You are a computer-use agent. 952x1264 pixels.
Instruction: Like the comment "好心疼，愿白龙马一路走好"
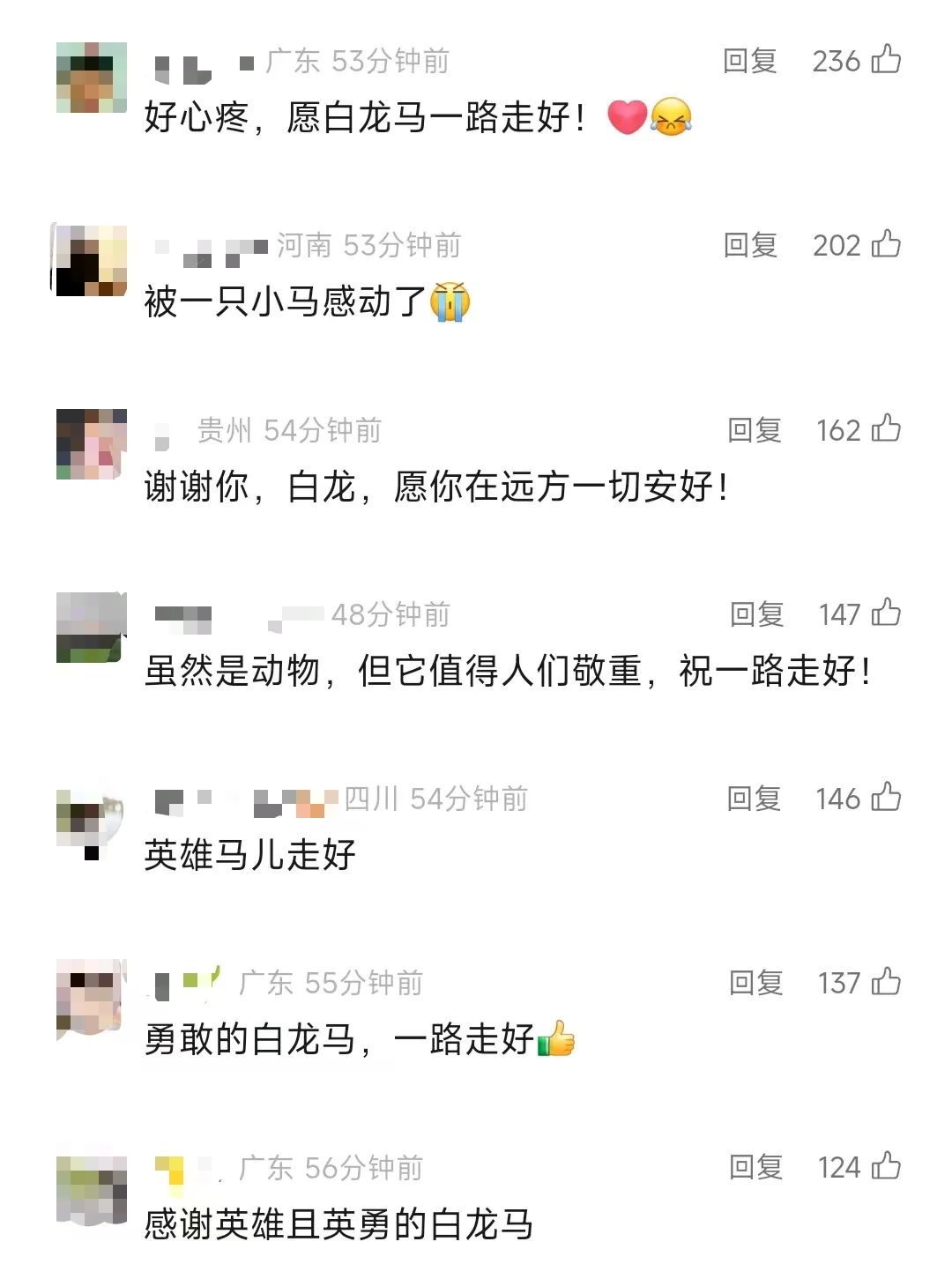[886, 60]
